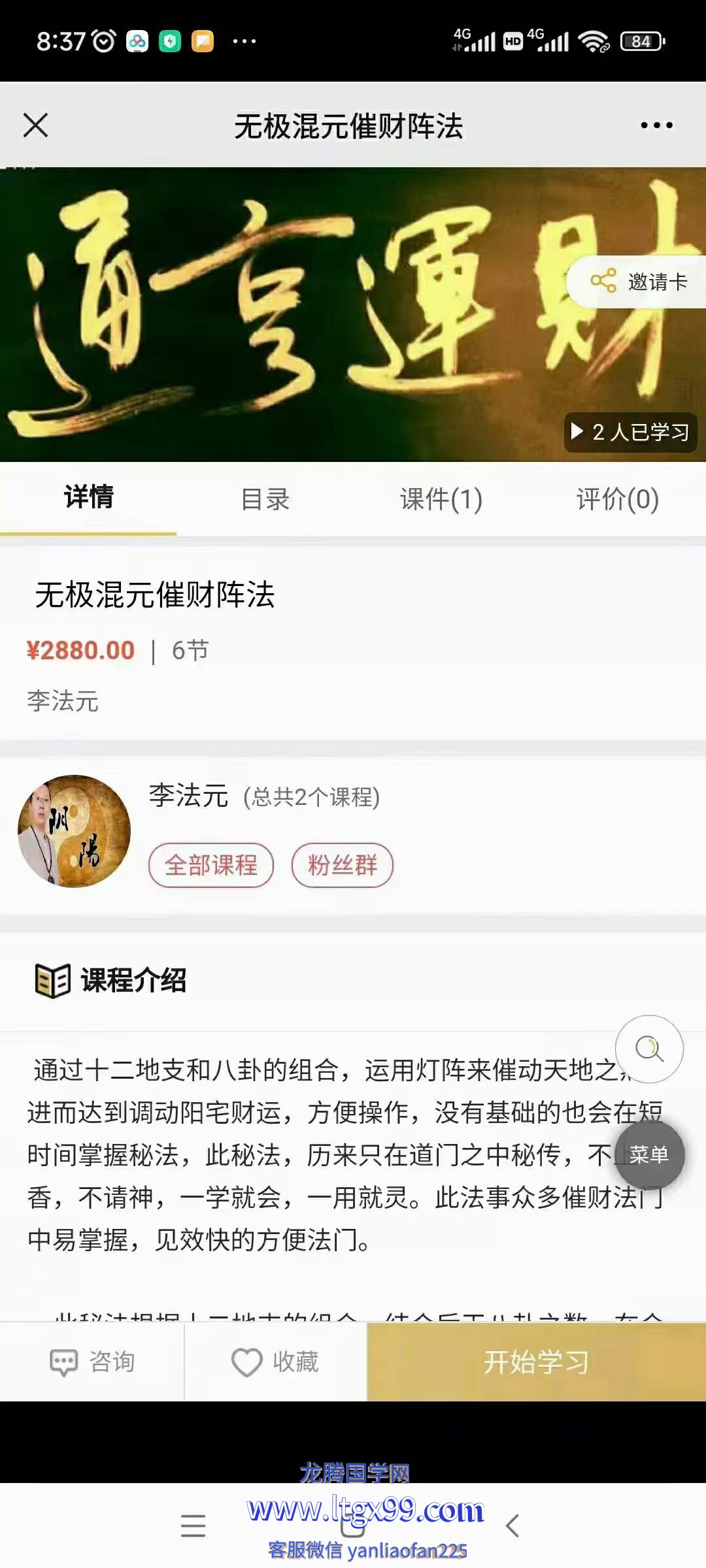Select the 详情 details tab
Viewport: 706px width, 1568px height.
88,498
